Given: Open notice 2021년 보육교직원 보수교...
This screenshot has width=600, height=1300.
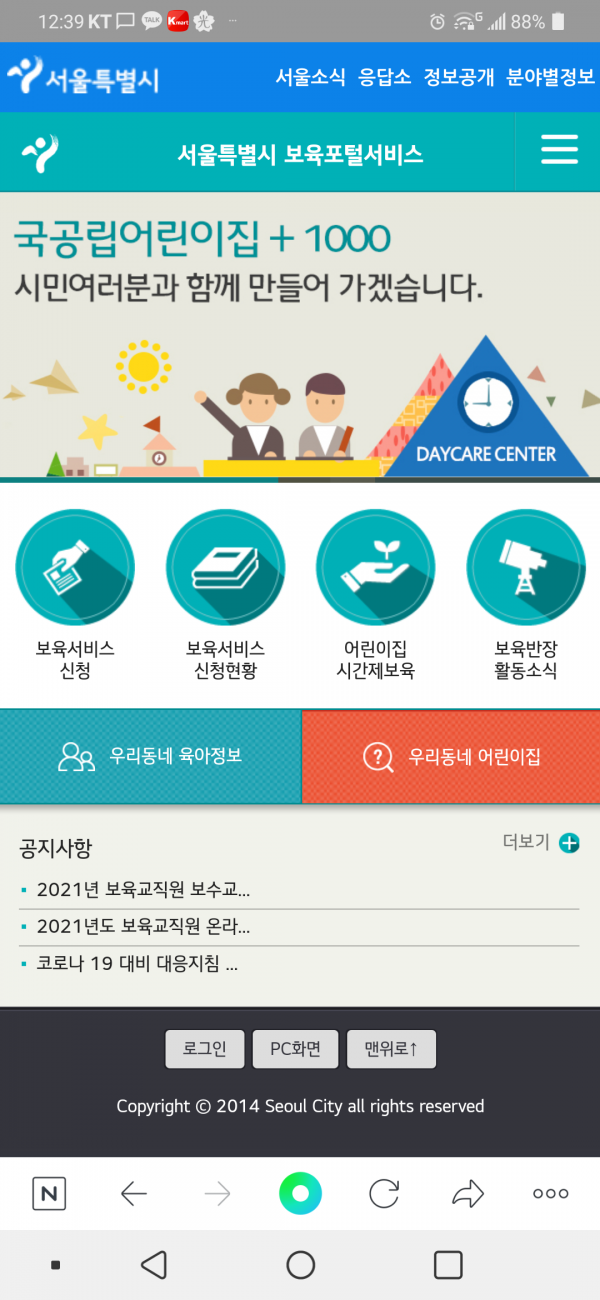Looking at the screenshot, I should click(143, 890).
